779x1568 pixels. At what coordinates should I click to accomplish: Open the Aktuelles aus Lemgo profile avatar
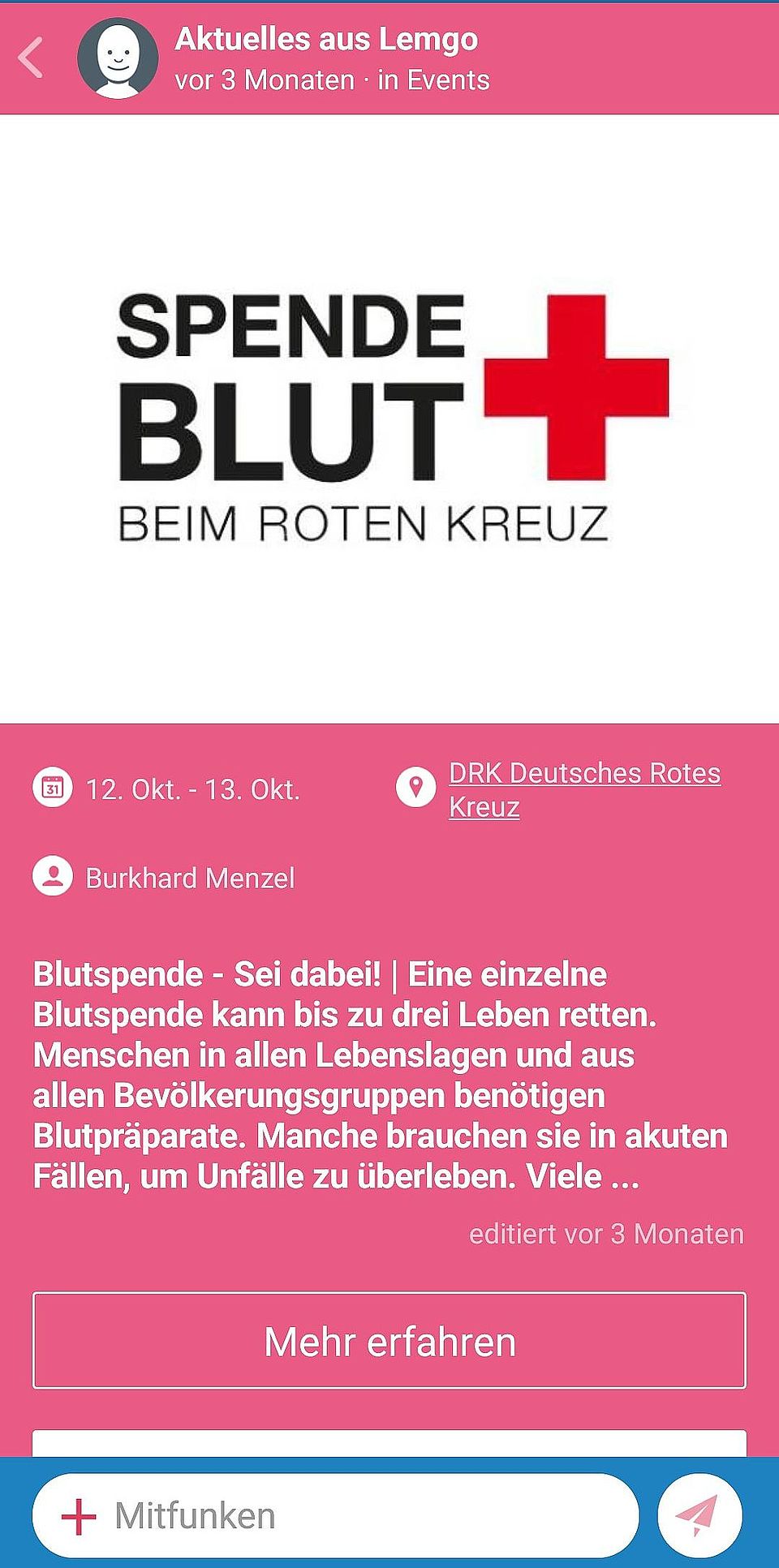(118, 58)
